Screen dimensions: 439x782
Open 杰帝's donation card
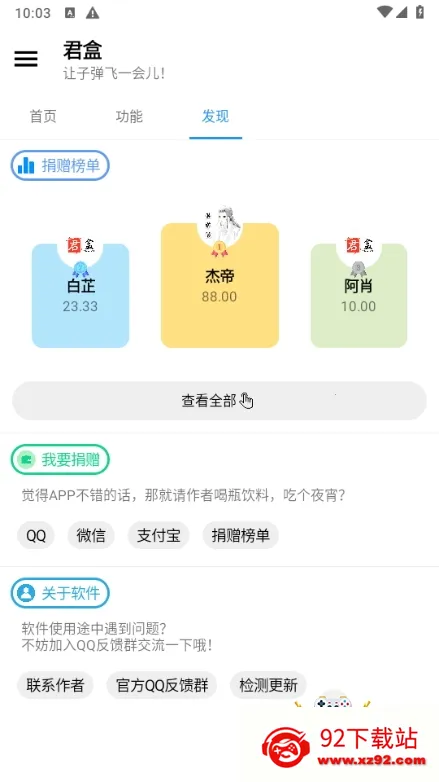220,285
